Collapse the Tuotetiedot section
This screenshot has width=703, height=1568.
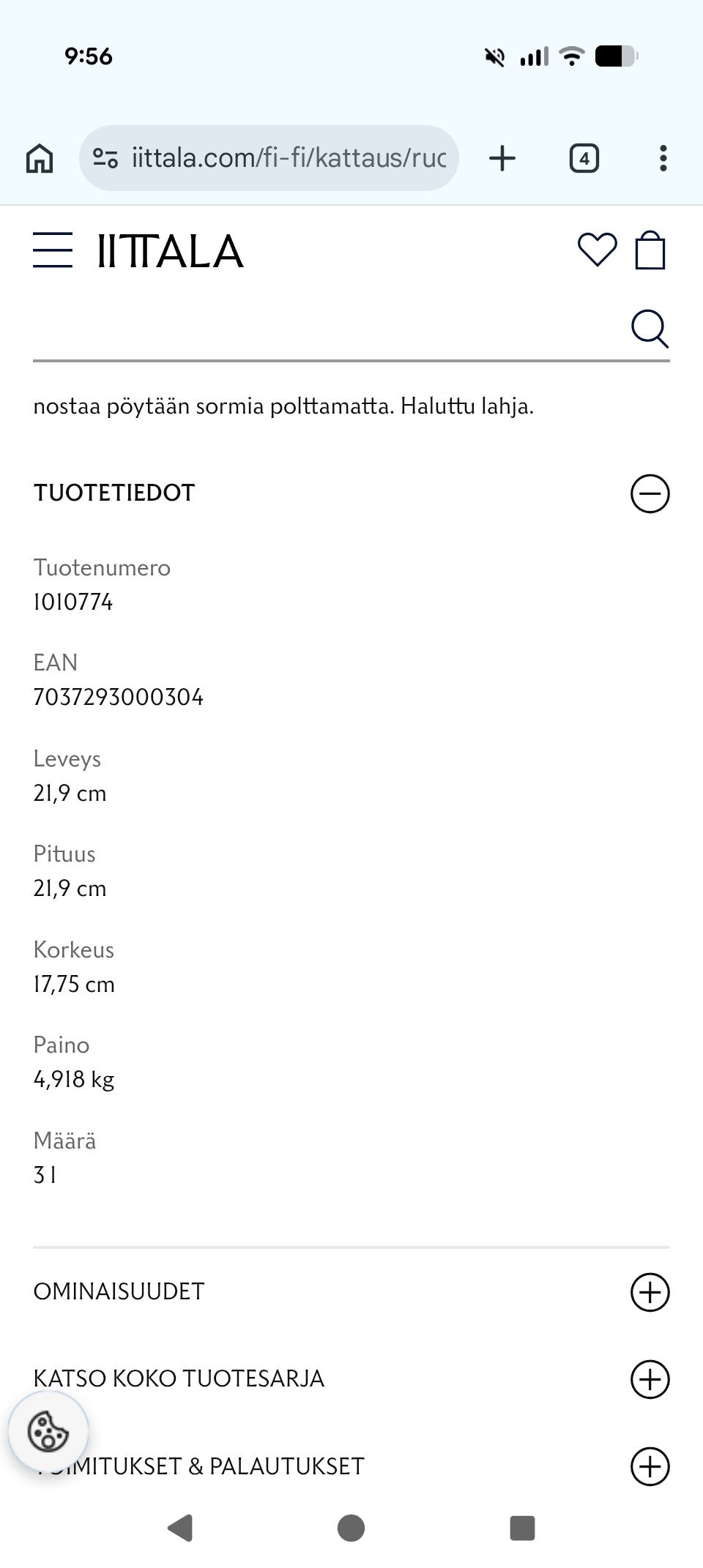point(650,493)
